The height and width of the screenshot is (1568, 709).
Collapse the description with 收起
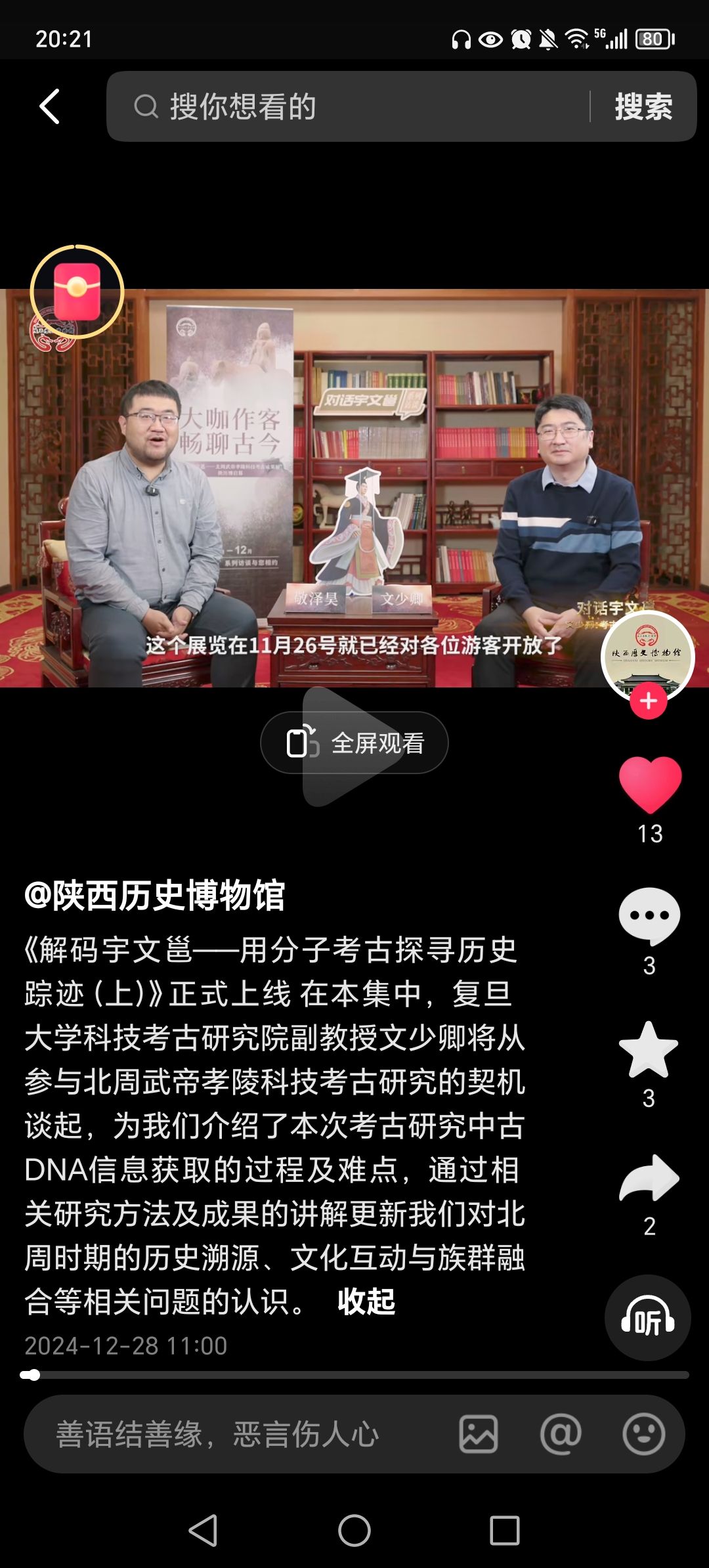366,1301
